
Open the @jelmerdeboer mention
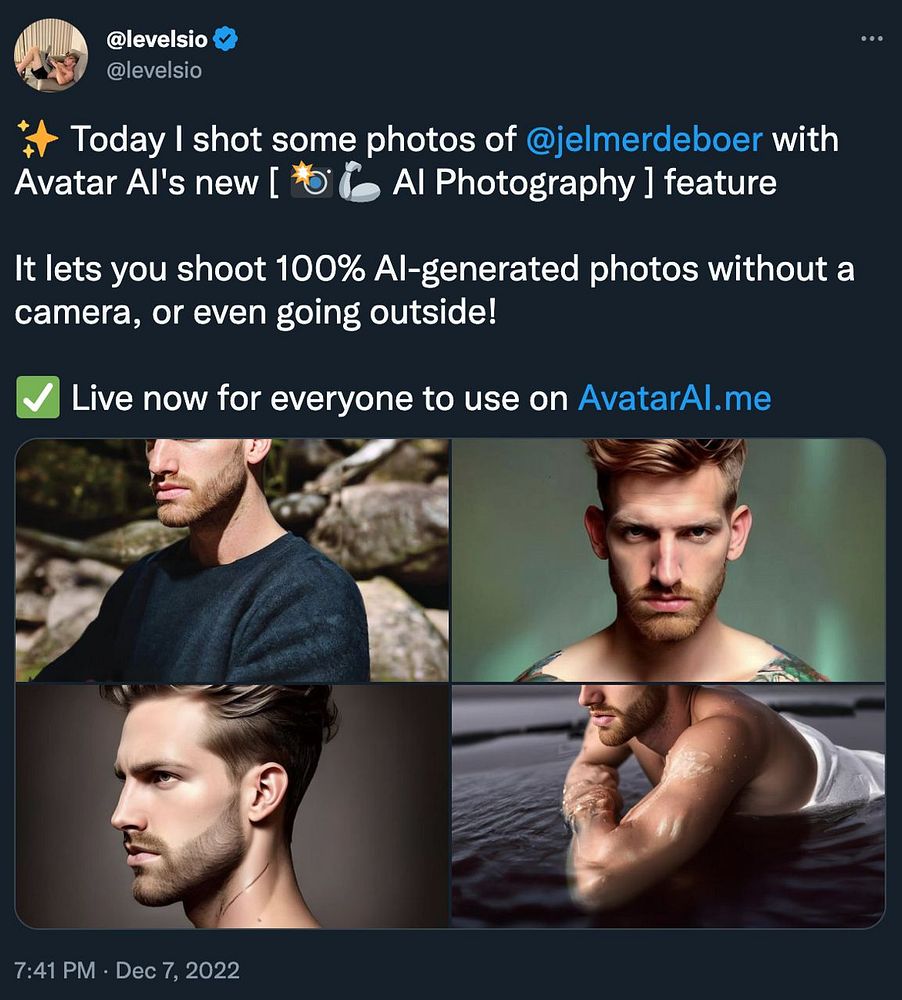(x=643, y=139)
